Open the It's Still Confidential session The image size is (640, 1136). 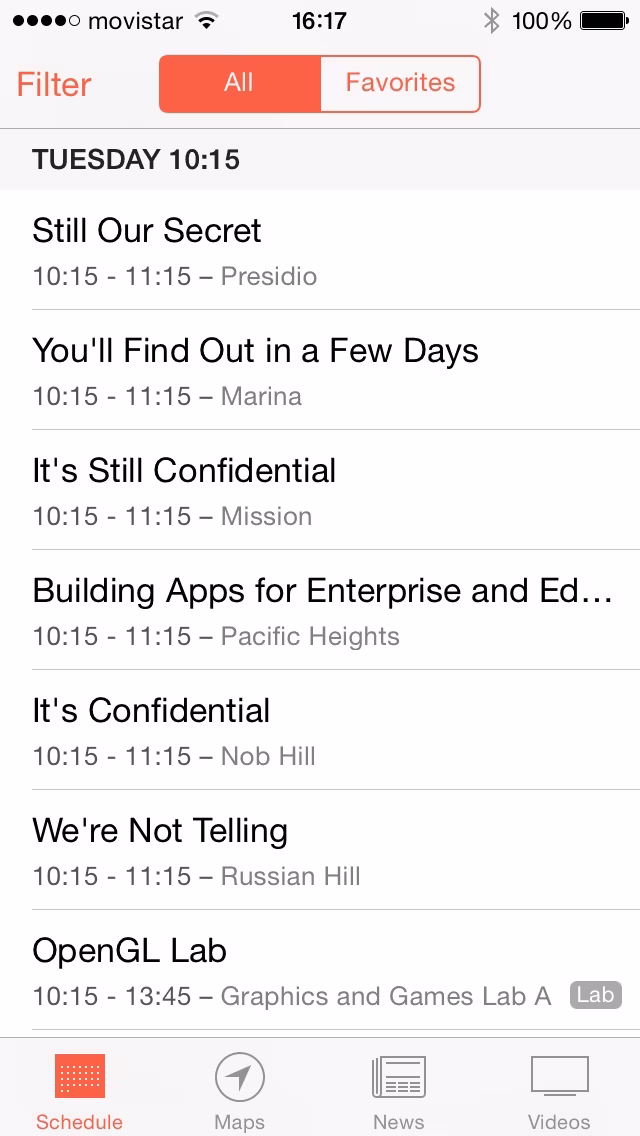320,490
